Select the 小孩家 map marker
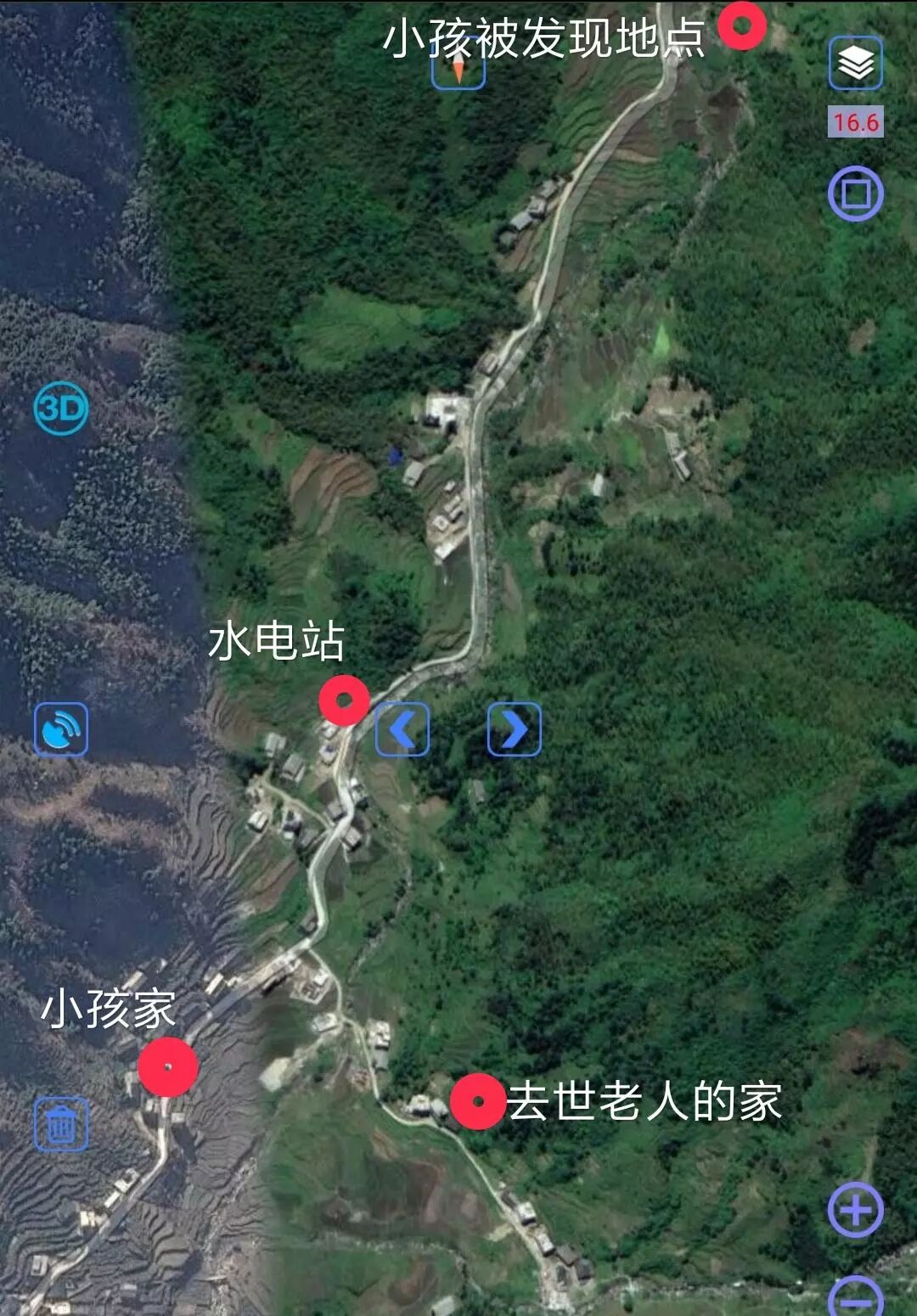Viewport: 917px width, 1316px height. click(168, 1066)
